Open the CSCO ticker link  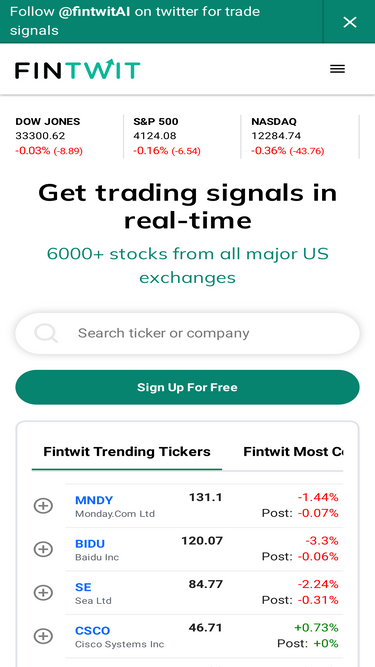[x=93, y=631]
